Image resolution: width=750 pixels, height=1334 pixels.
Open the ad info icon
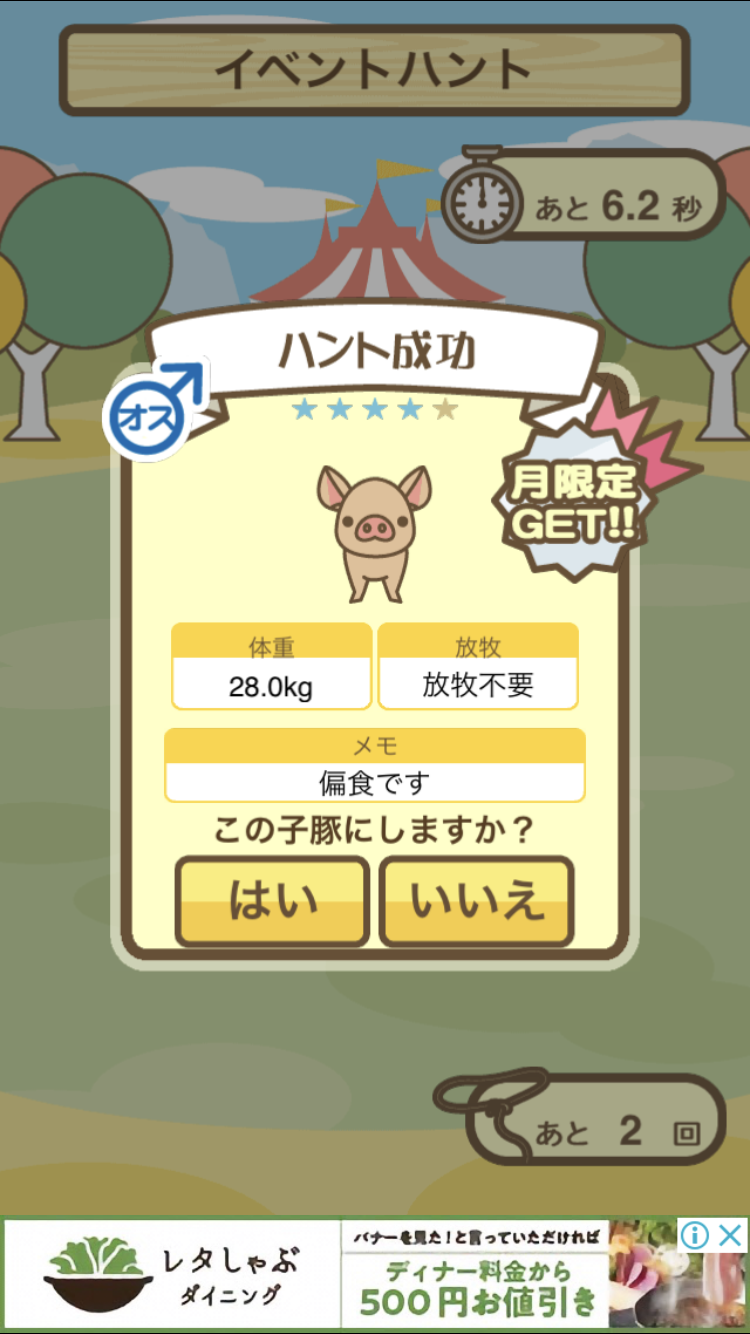point(695,1236)
